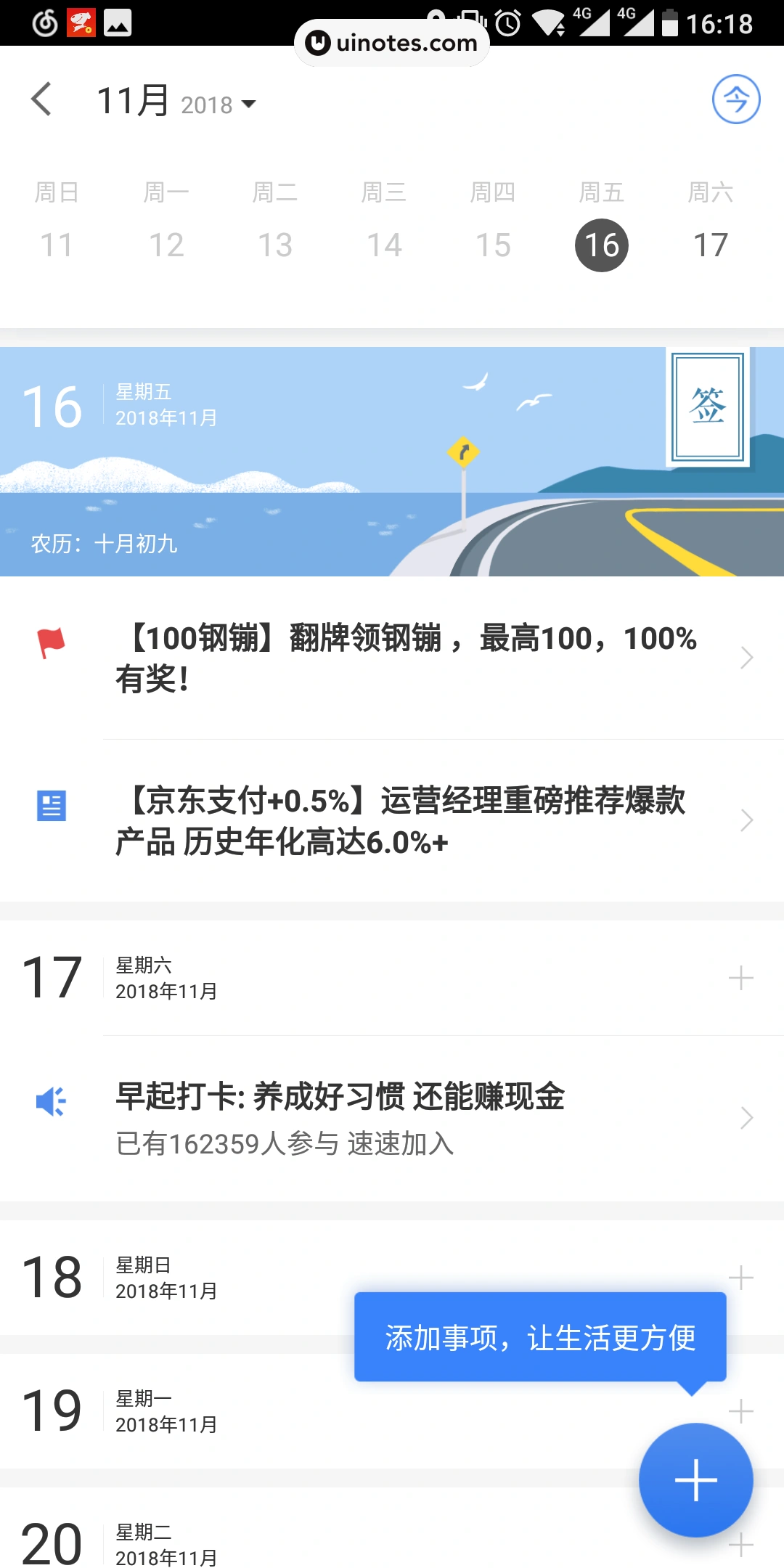Viewport: 784px width, 1568px height.
Task: Jump to today with the 今 icon
Action: tap(735, 99)
